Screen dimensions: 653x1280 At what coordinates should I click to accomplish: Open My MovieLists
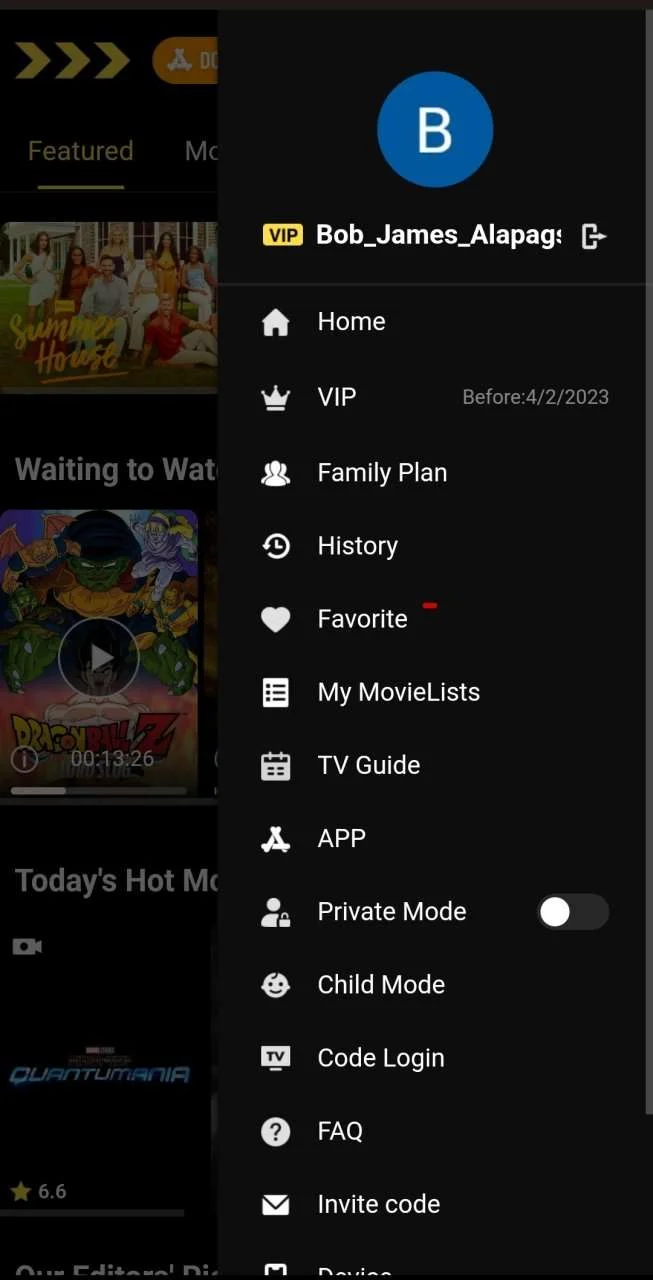435,692
